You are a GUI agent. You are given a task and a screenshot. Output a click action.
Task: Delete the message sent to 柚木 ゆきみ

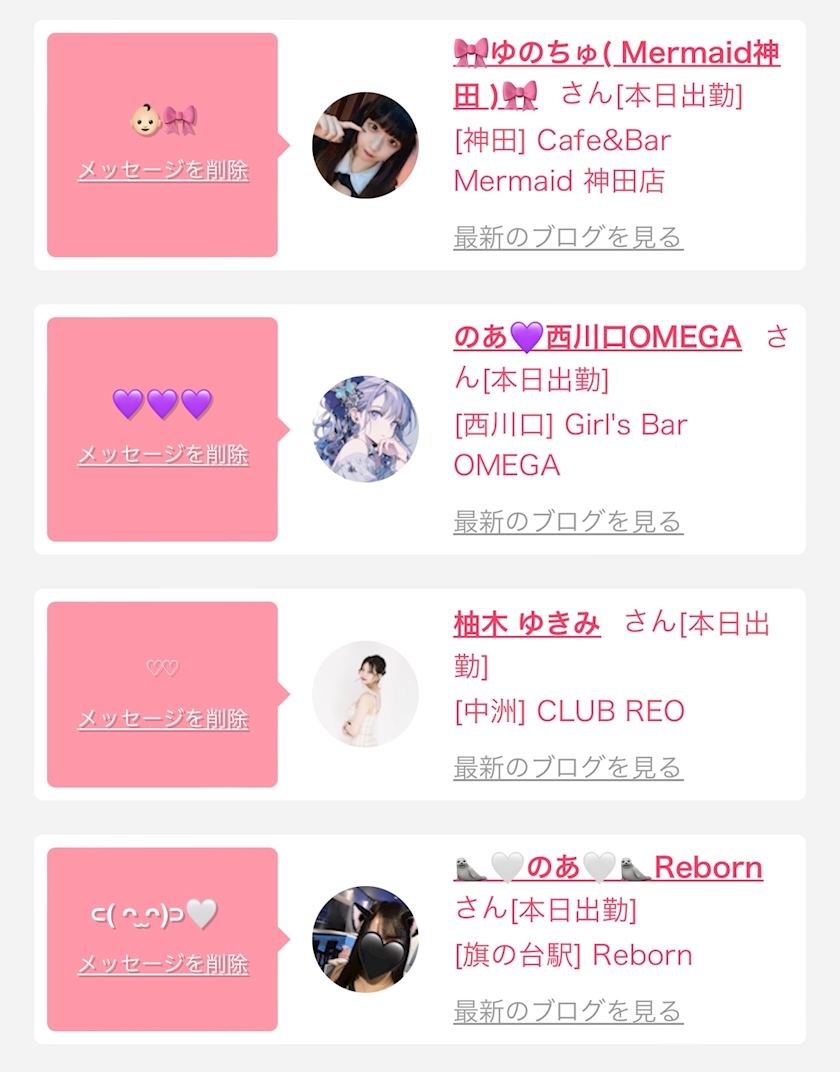pyautogui.click(x=163, y=719)
